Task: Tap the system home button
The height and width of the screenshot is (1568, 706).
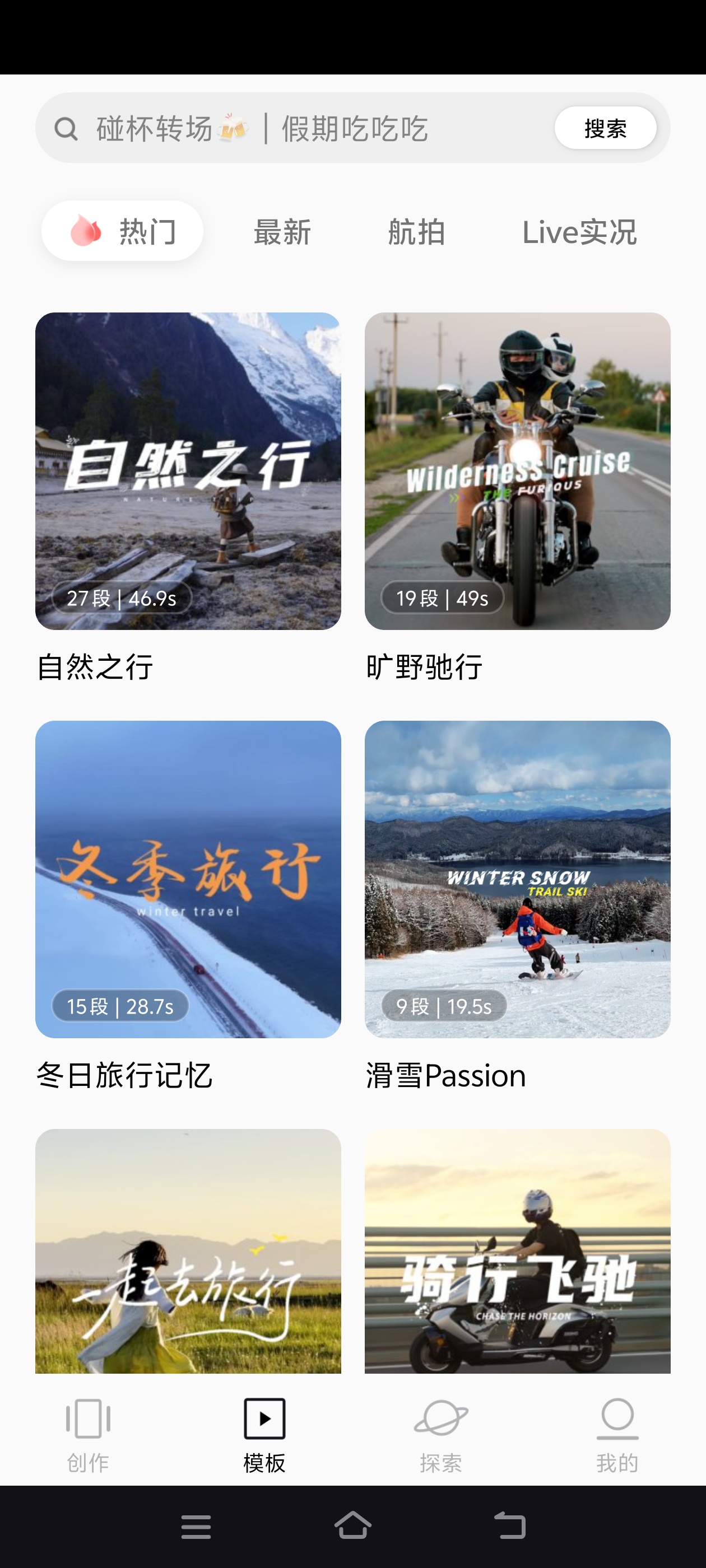Action: point(352,1526)
